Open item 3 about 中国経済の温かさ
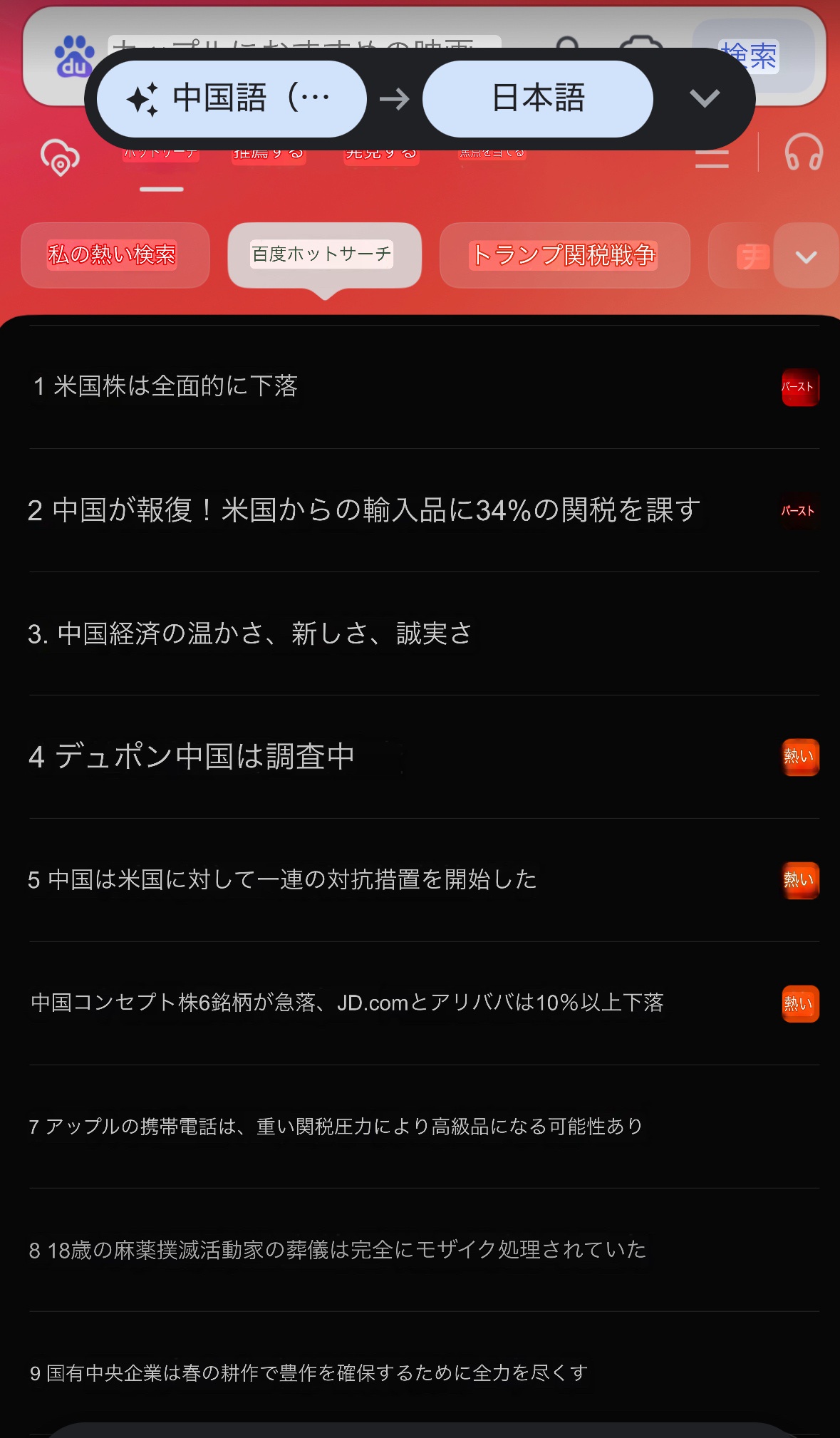Screen dimensions: 840x1438 tap(249, 633)
